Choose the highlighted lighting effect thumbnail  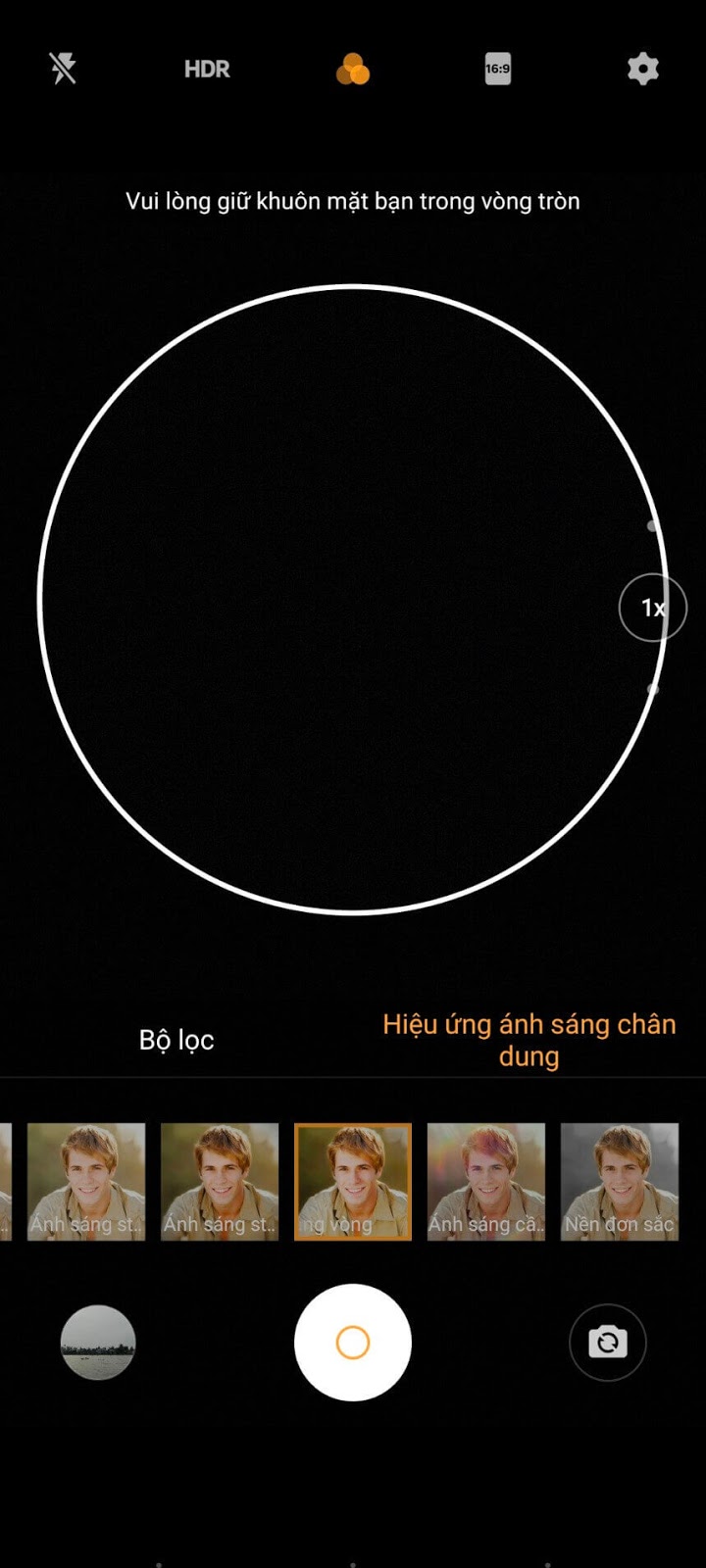point(353,1181)
